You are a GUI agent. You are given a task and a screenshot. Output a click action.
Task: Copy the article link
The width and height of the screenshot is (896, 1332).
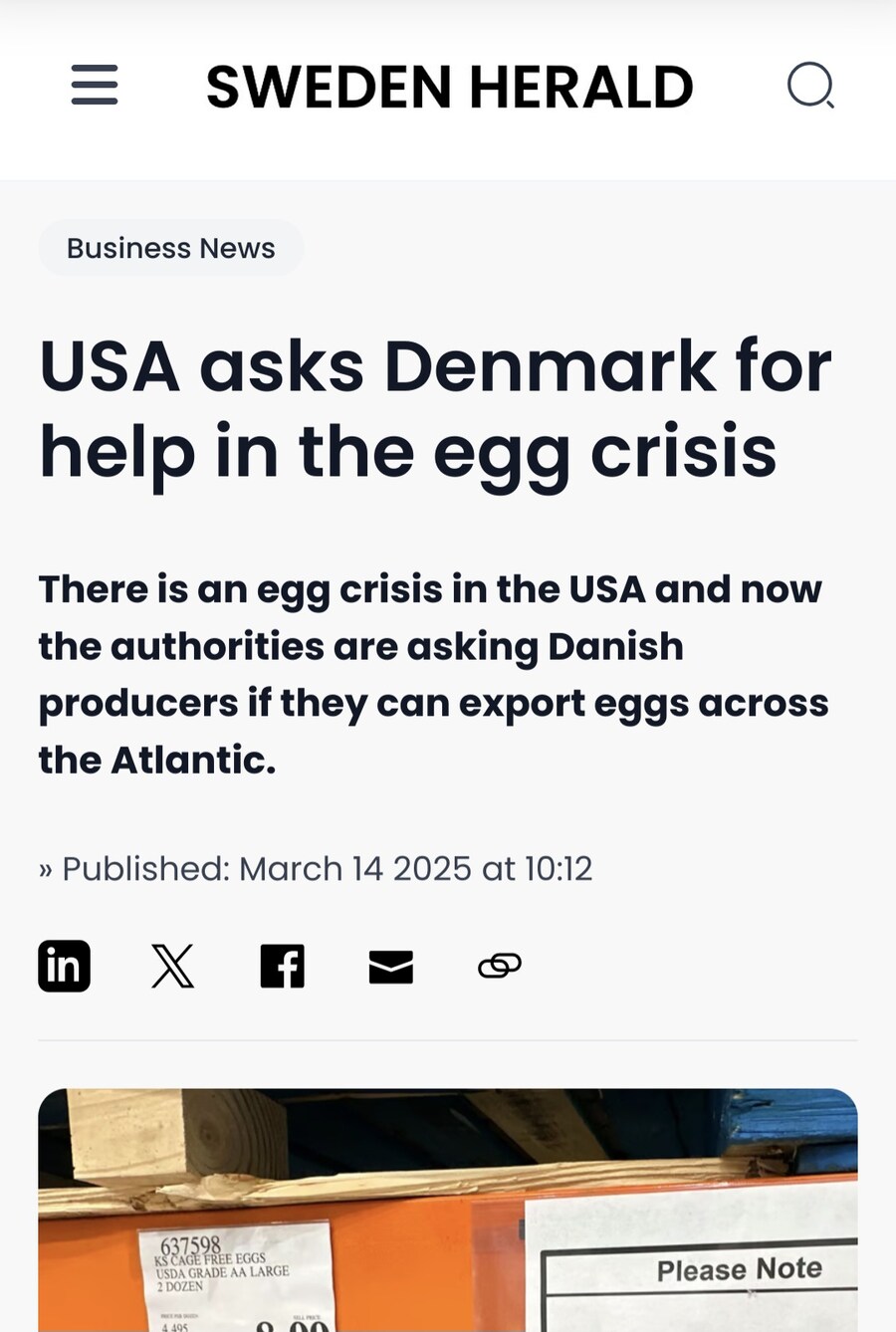pos(499,966)
